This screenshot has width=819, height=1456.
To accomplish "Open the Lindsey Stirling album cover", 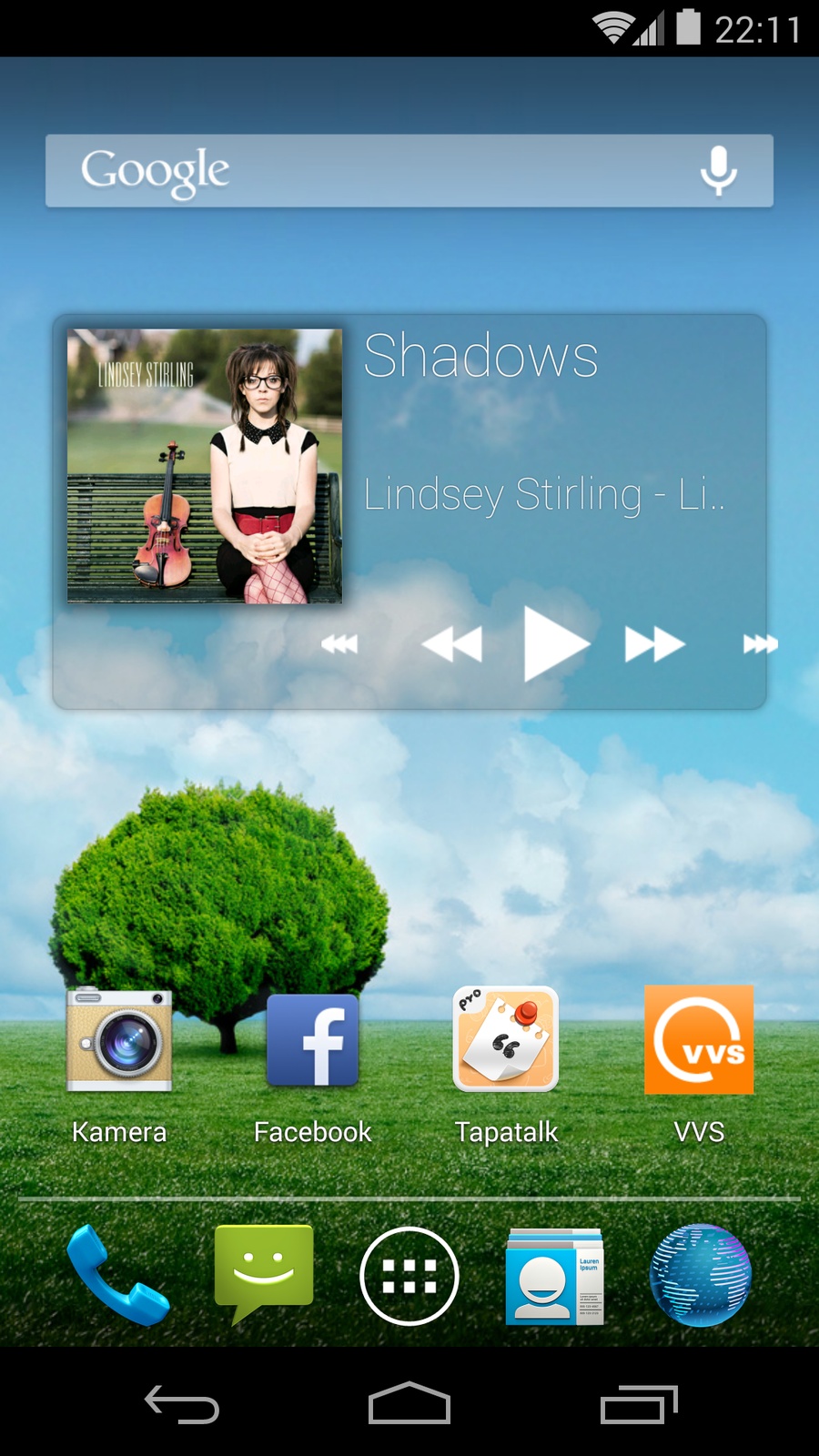I will coord(205,466).
